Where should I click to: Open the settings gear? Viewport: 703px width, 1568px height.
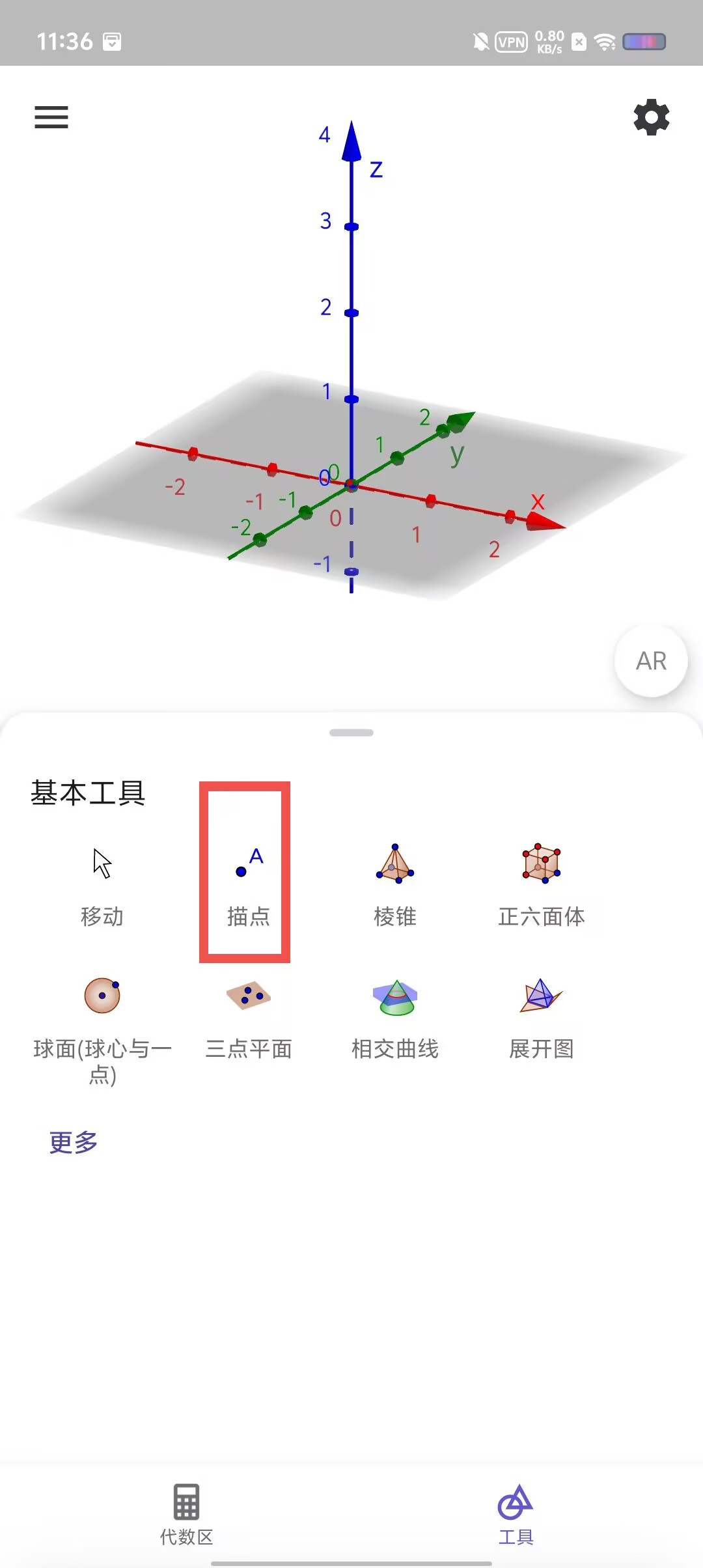[x=652, y=117]
